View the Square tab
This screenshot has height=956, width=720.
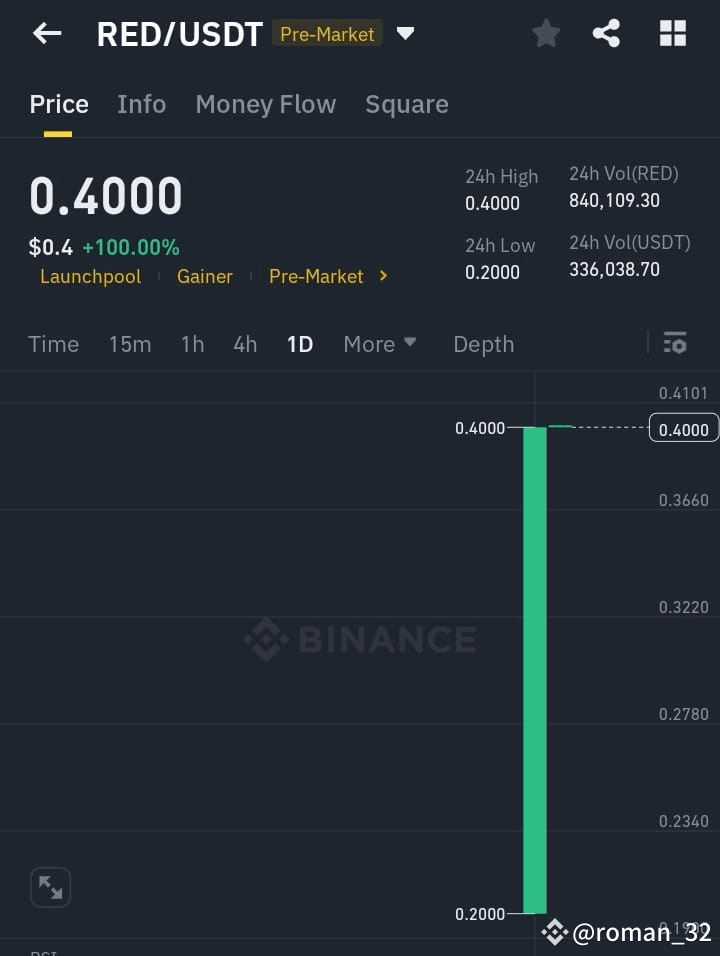[x=406, y=104]
